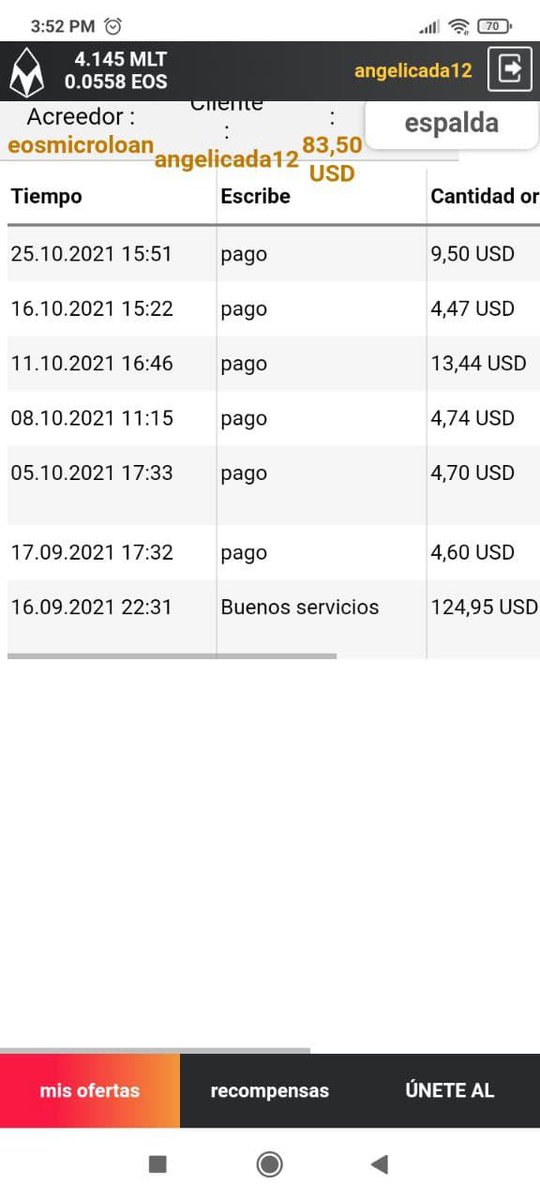Image resolution: width=540 pixels, height=1200 pixels.
Task: Open the eosmicroloan creditor link
Action: click(x=80, y=145)
